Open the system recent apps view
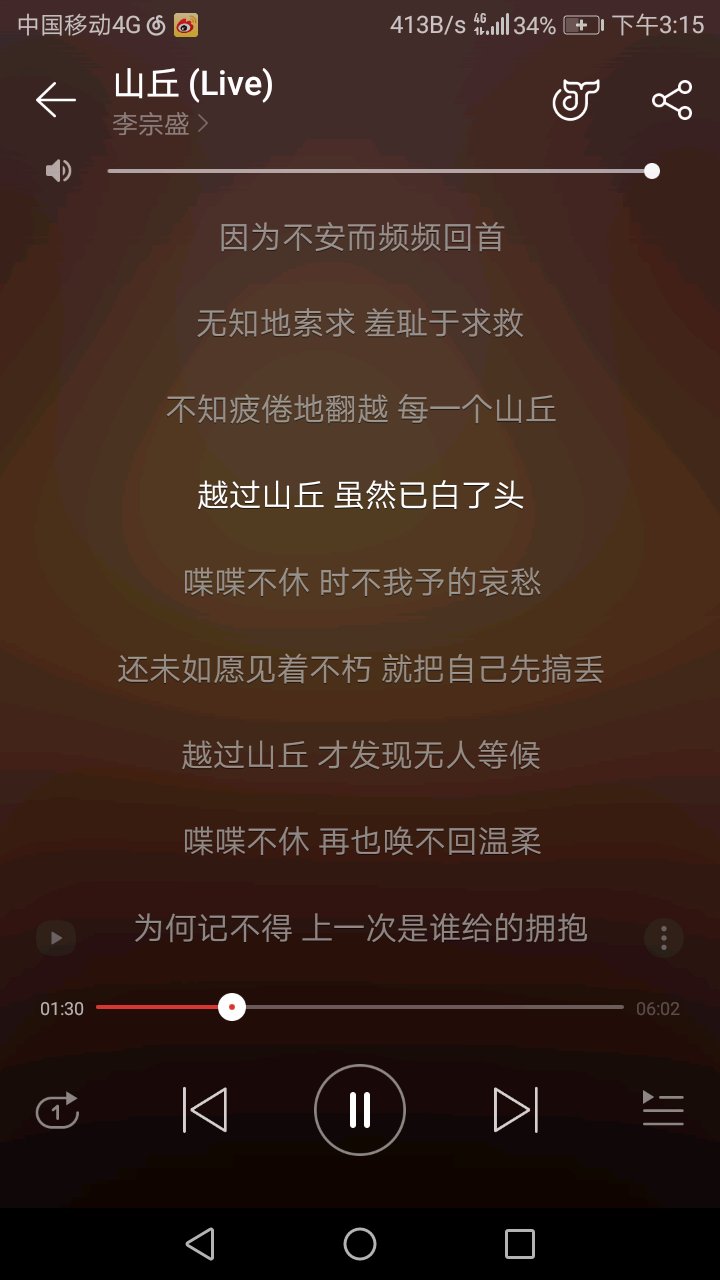Screen dimensions: 720x1280 520,1244
